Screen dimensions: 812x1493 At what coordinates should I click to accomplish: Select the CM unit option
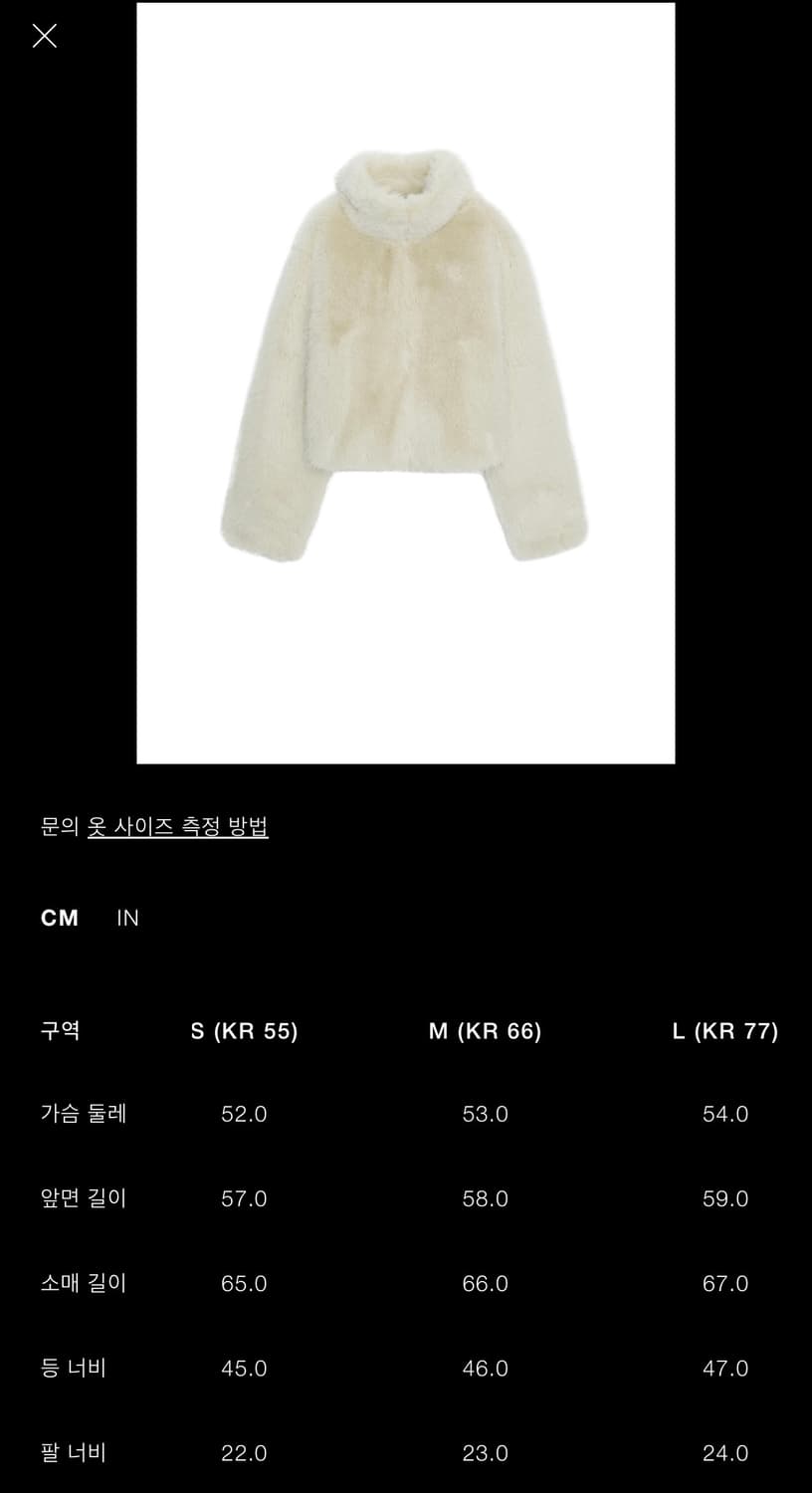pos(60,918)
